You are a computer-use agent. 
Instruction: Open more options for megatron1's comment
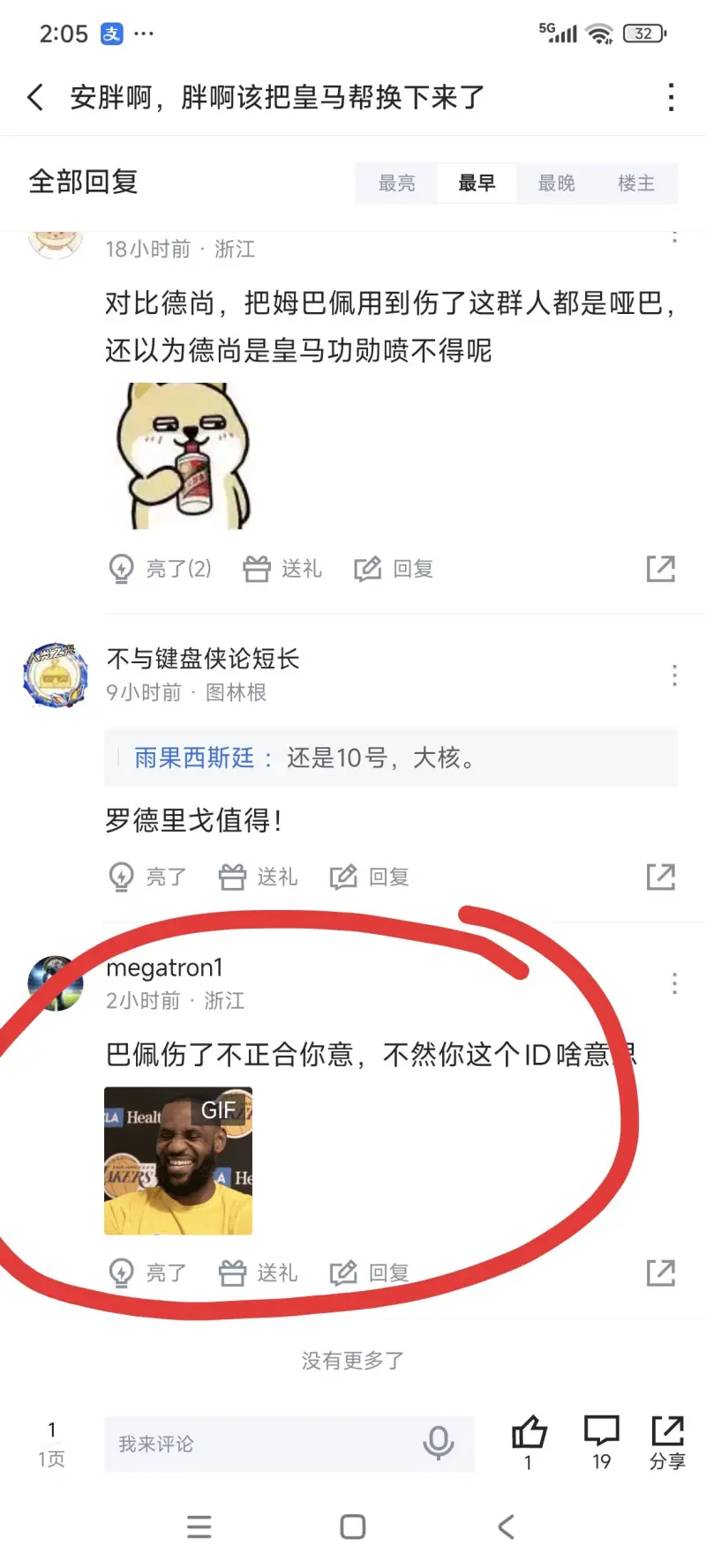674,983
